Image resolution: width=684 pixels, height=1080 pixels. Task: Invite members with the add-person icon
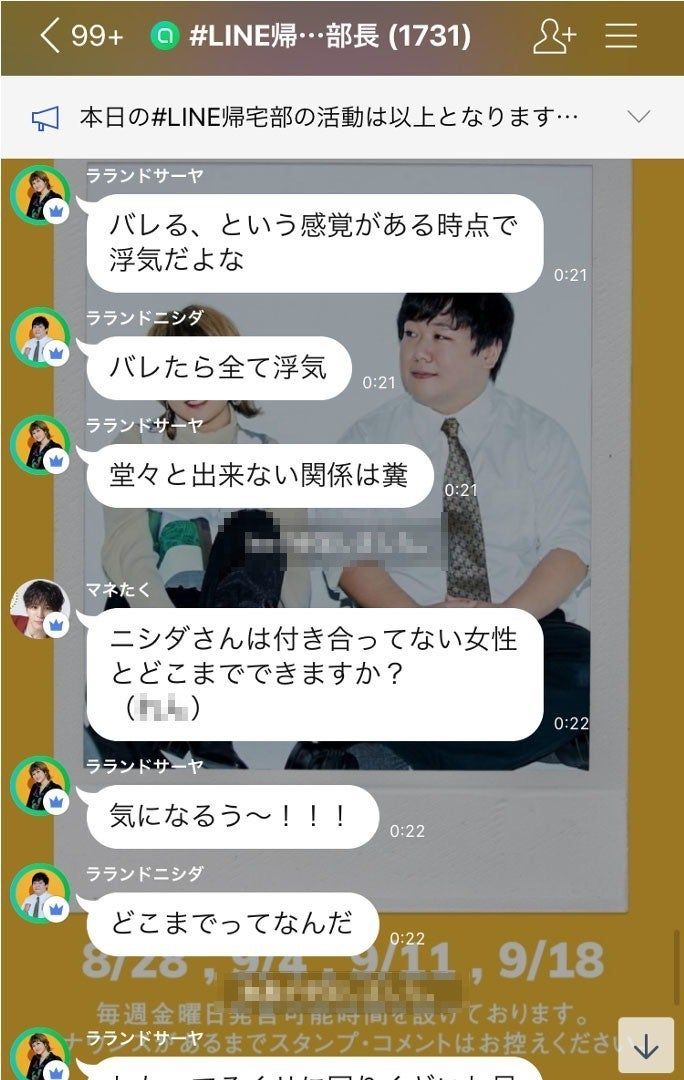(x=553, y=36)
